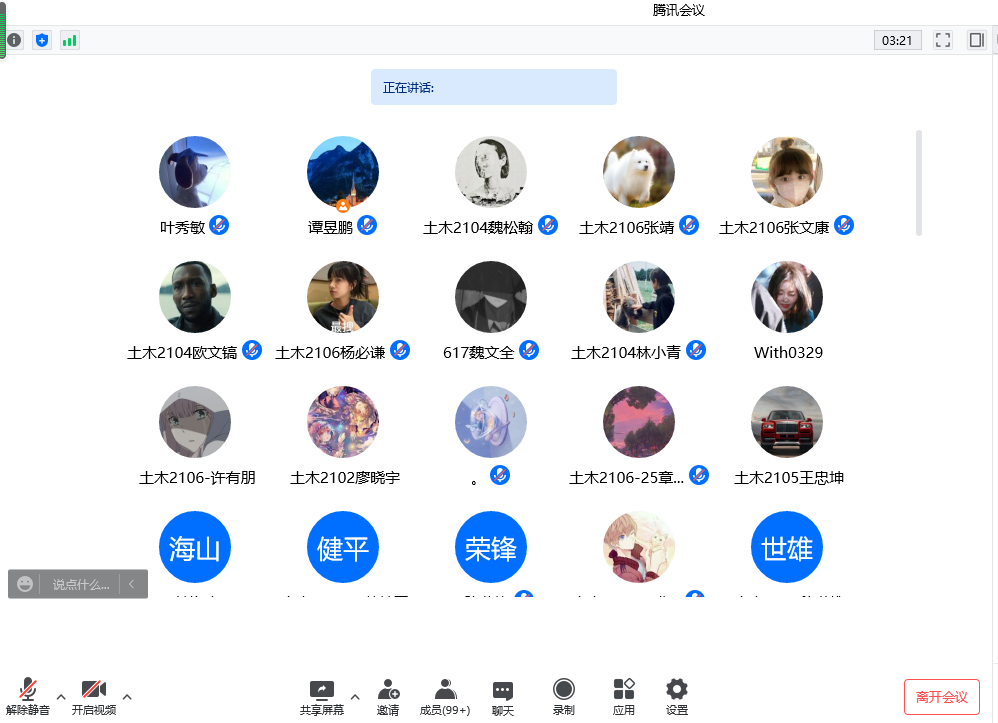Viewport: 998px width, 723px height.
Task: Enter full screen mode
Action: click(x=943, y=40)
